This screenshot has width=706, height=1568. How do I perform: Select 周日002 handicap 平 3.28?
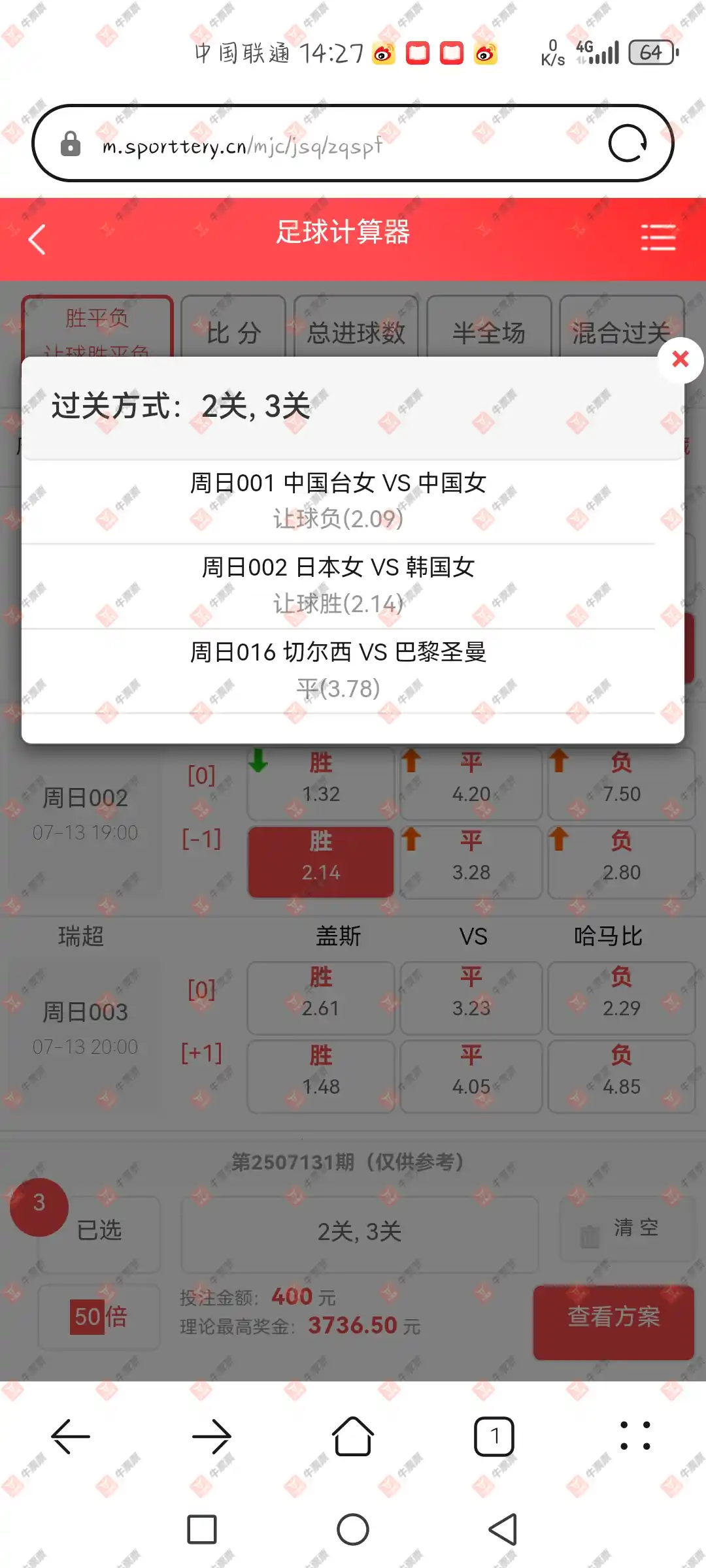point(471,862)
